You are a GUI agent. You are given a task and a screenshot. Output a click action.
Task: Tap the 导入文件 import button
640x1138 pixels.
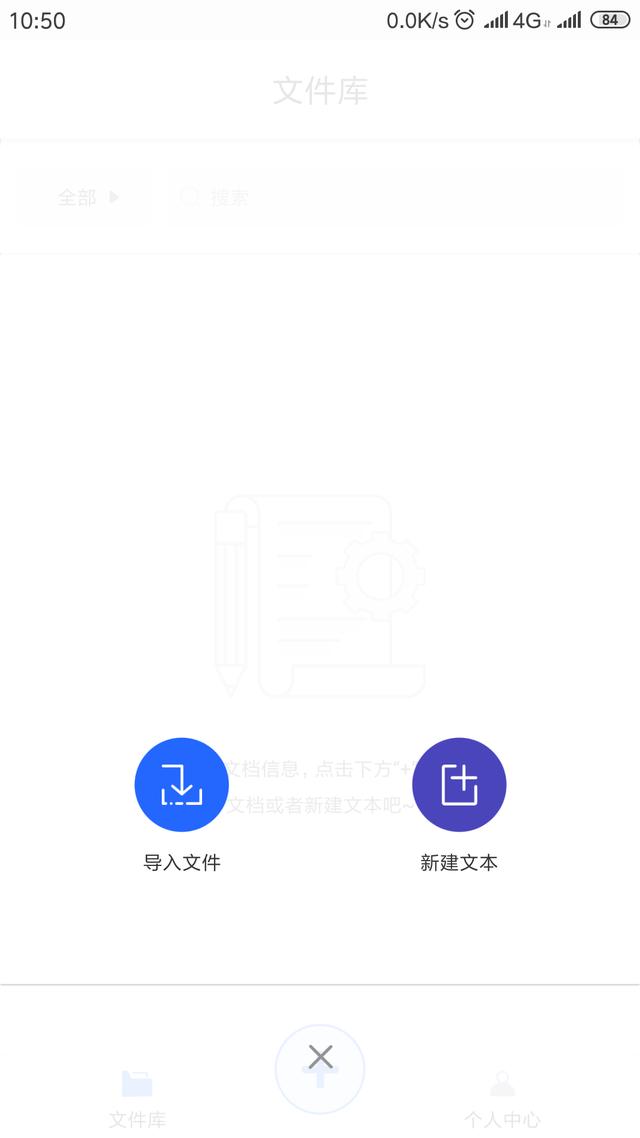coord(181,785)
